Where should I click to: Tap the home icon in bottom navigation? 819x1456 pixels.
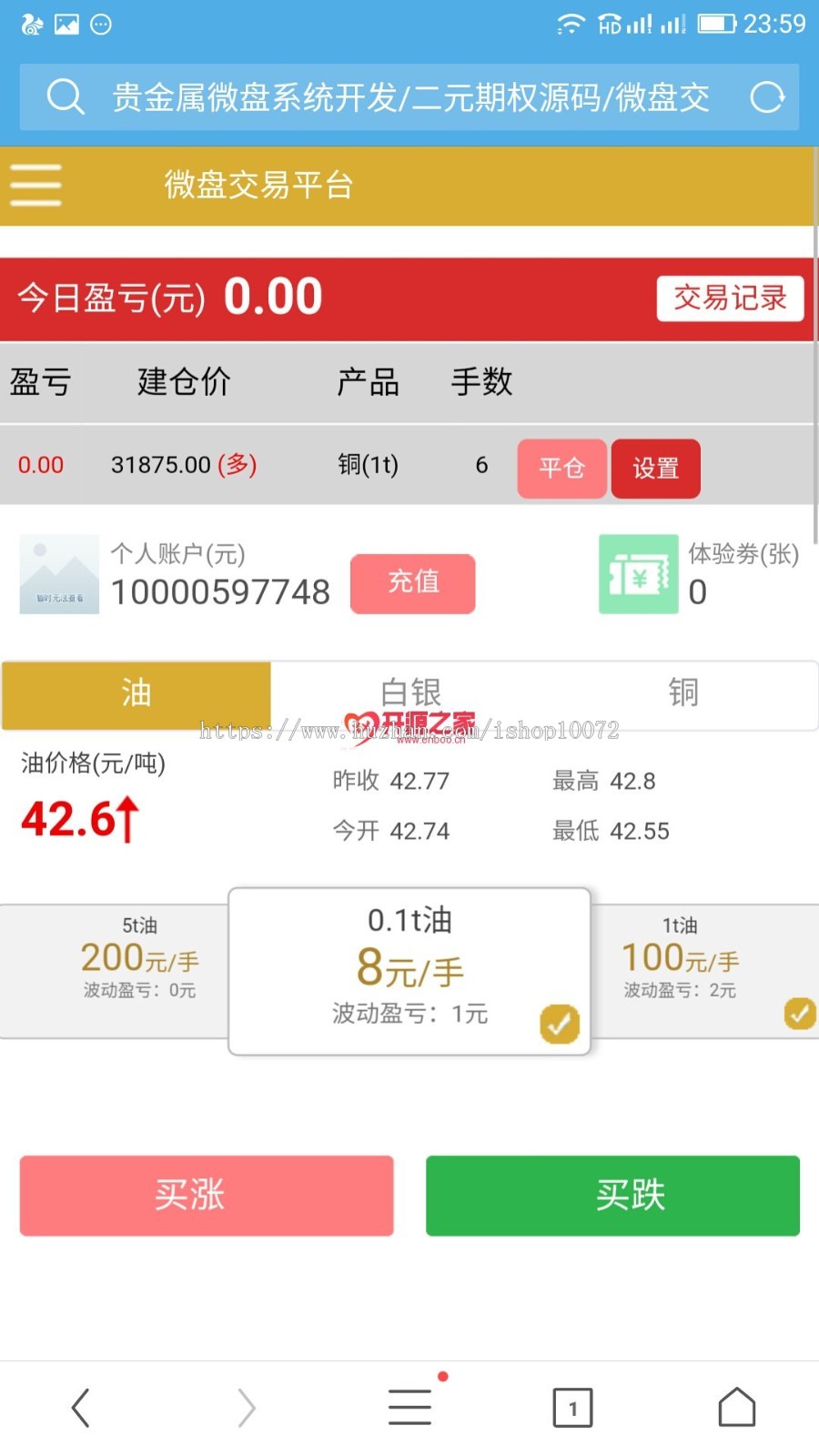click(736, 1406)
